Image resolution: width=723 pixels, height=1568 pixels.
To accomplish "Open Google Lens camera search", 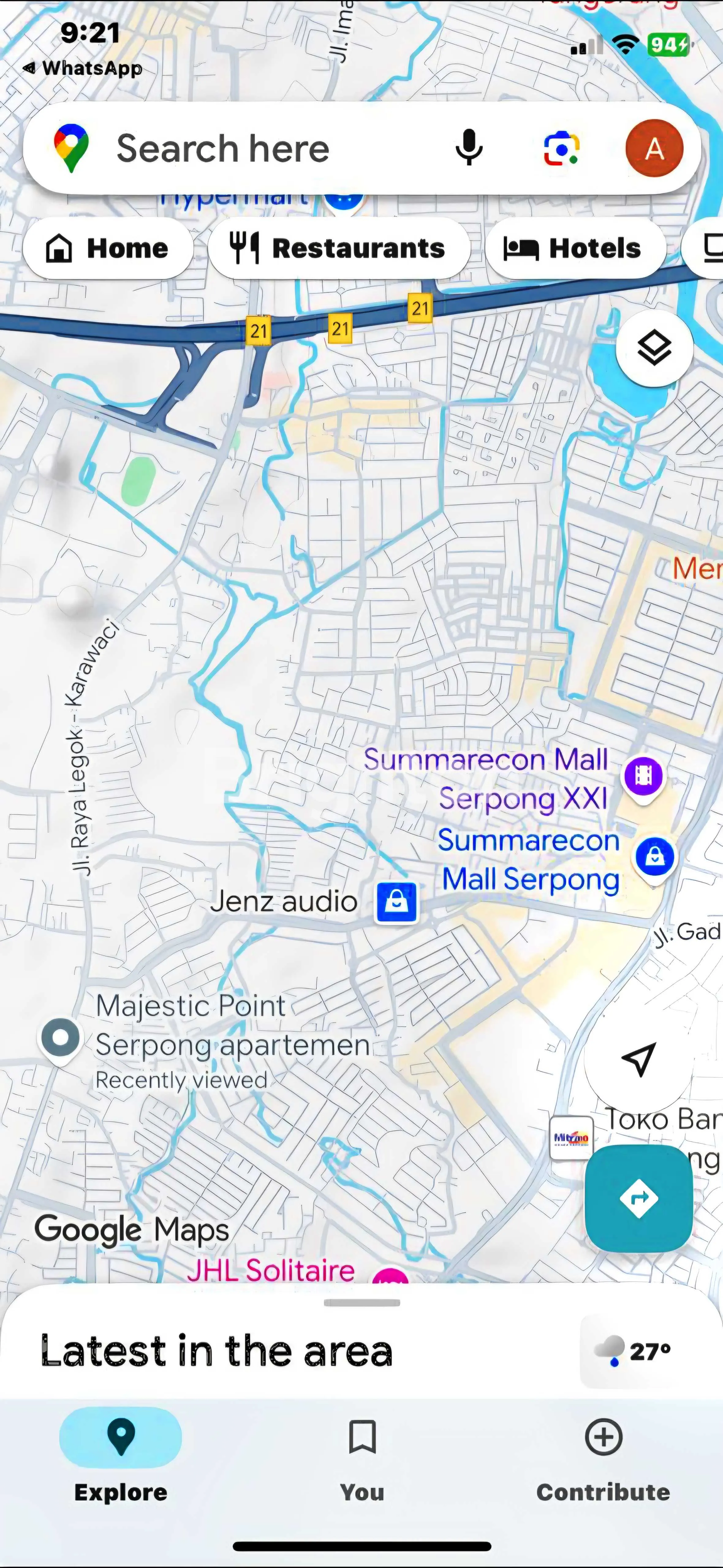I will coord(561,148).
